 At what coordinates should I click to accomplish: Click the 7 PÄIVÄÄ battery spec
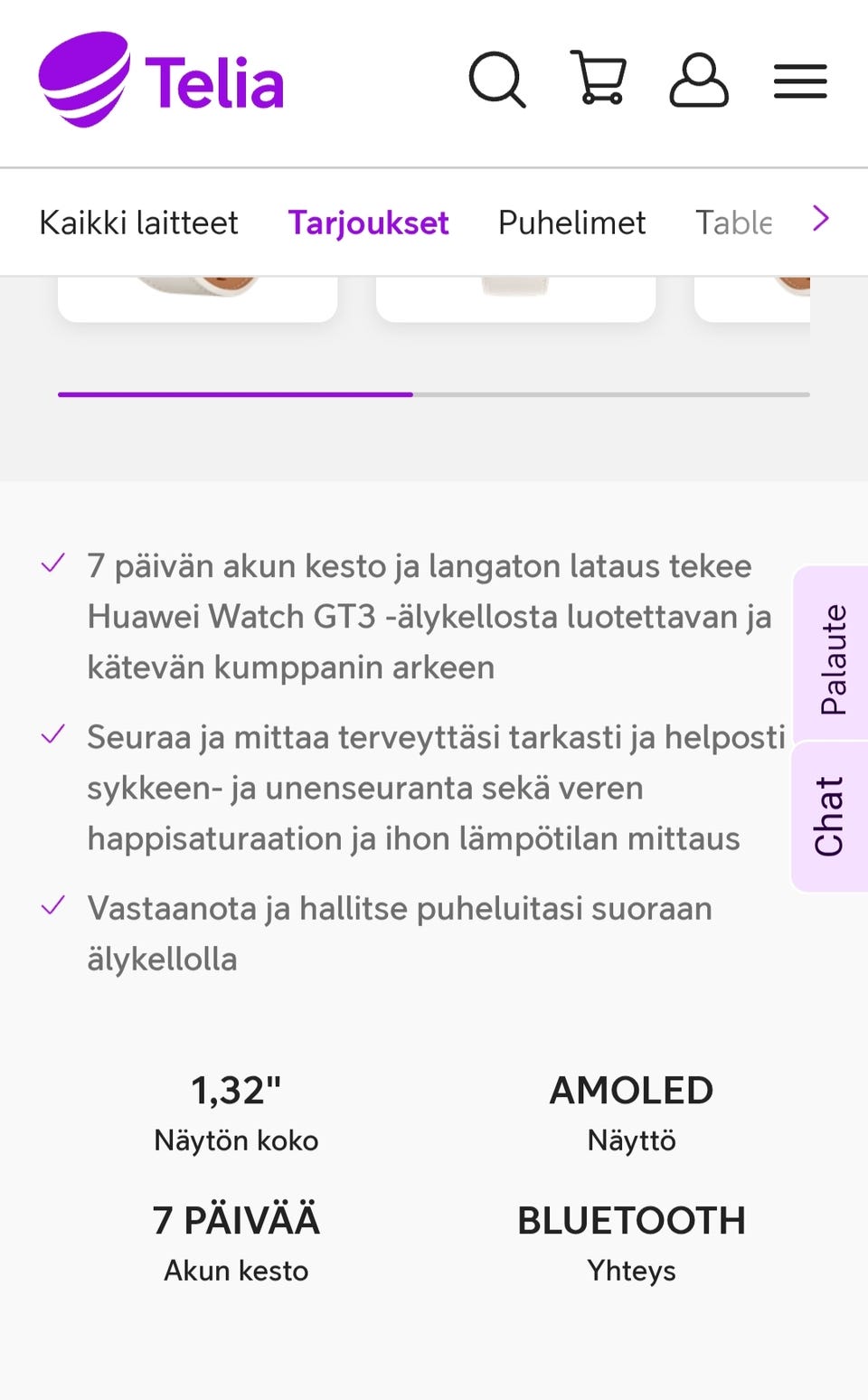[x=236, y=1219]
